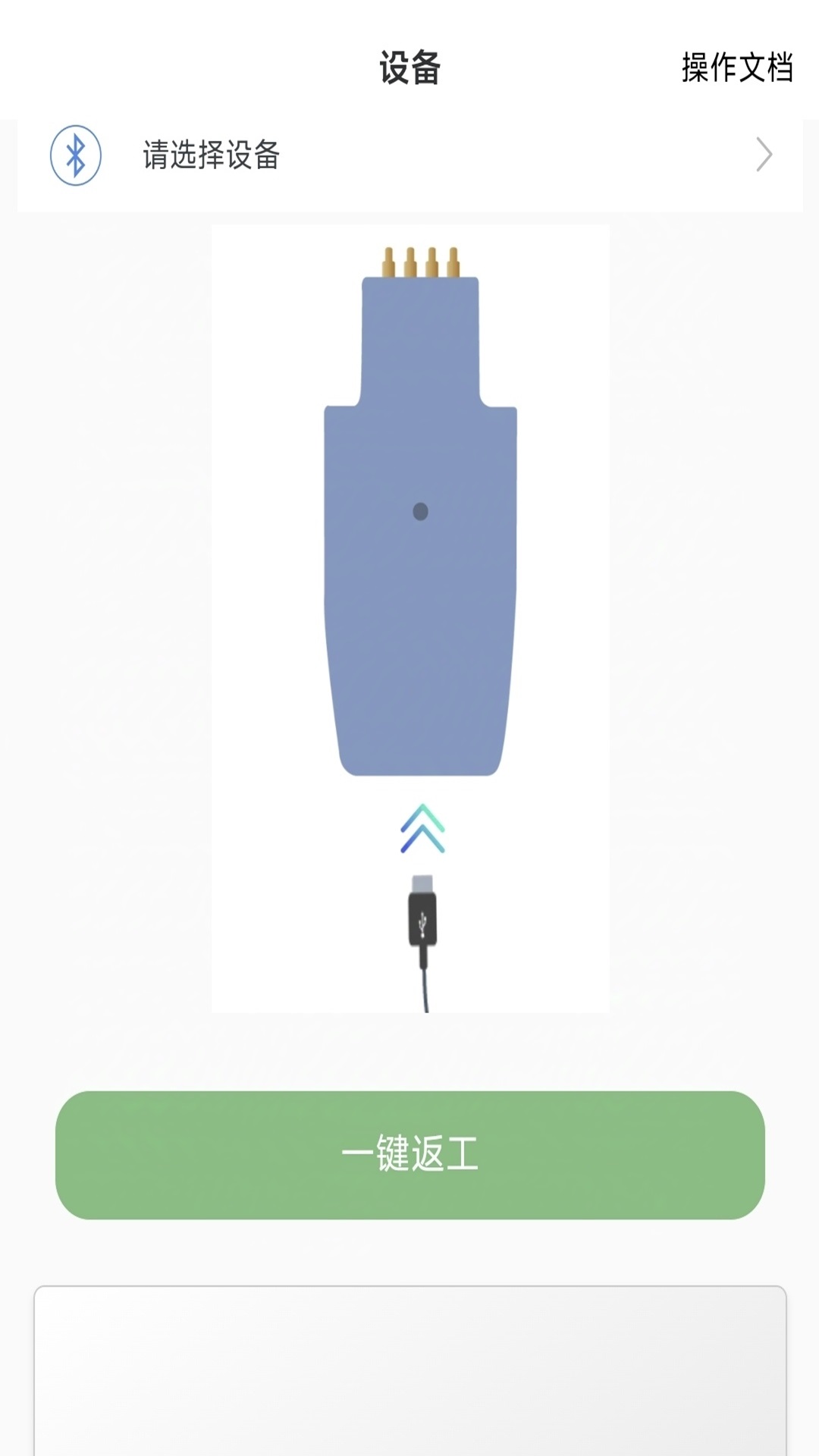
Task: Tap the small dot on the device body
Action: coord(420,511)
